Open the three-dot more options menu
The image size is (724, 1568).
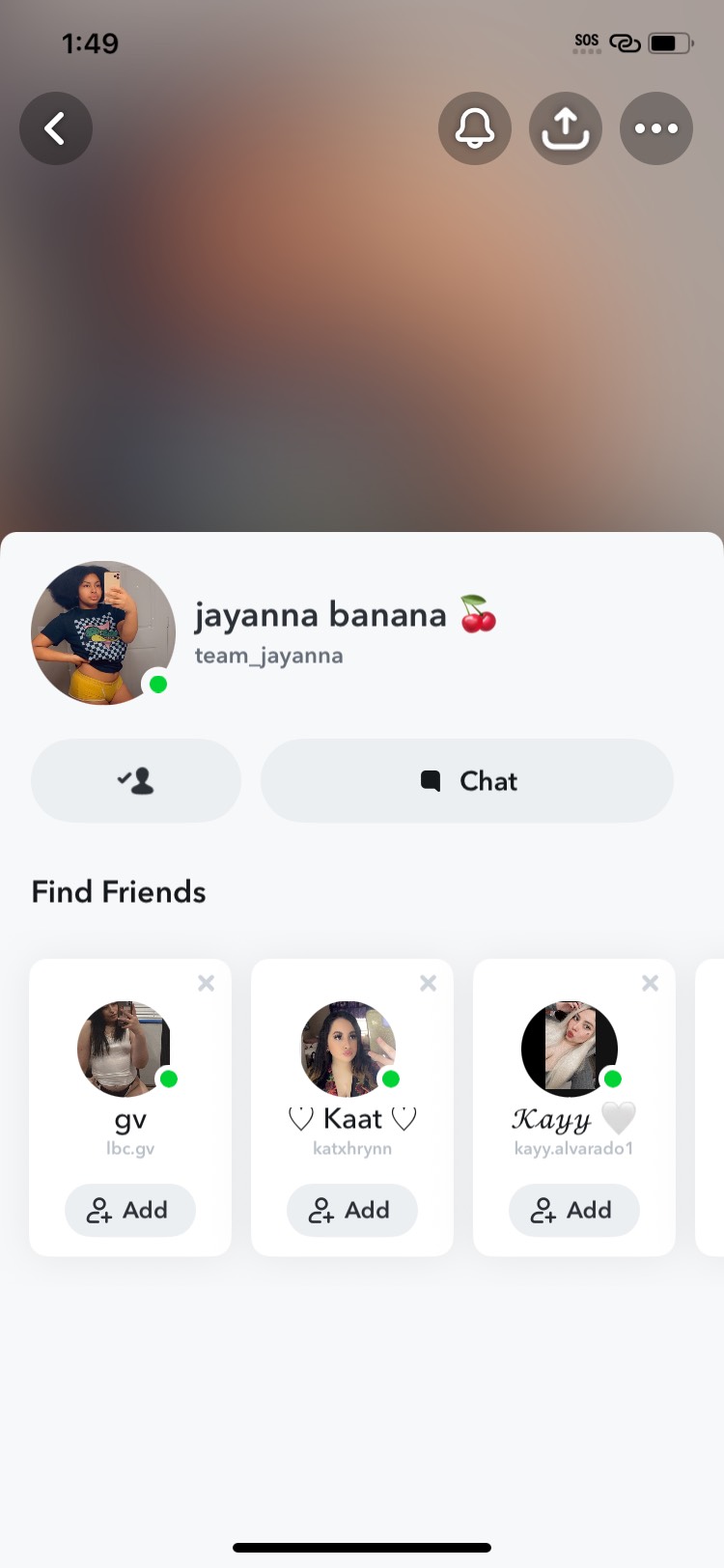656,128
